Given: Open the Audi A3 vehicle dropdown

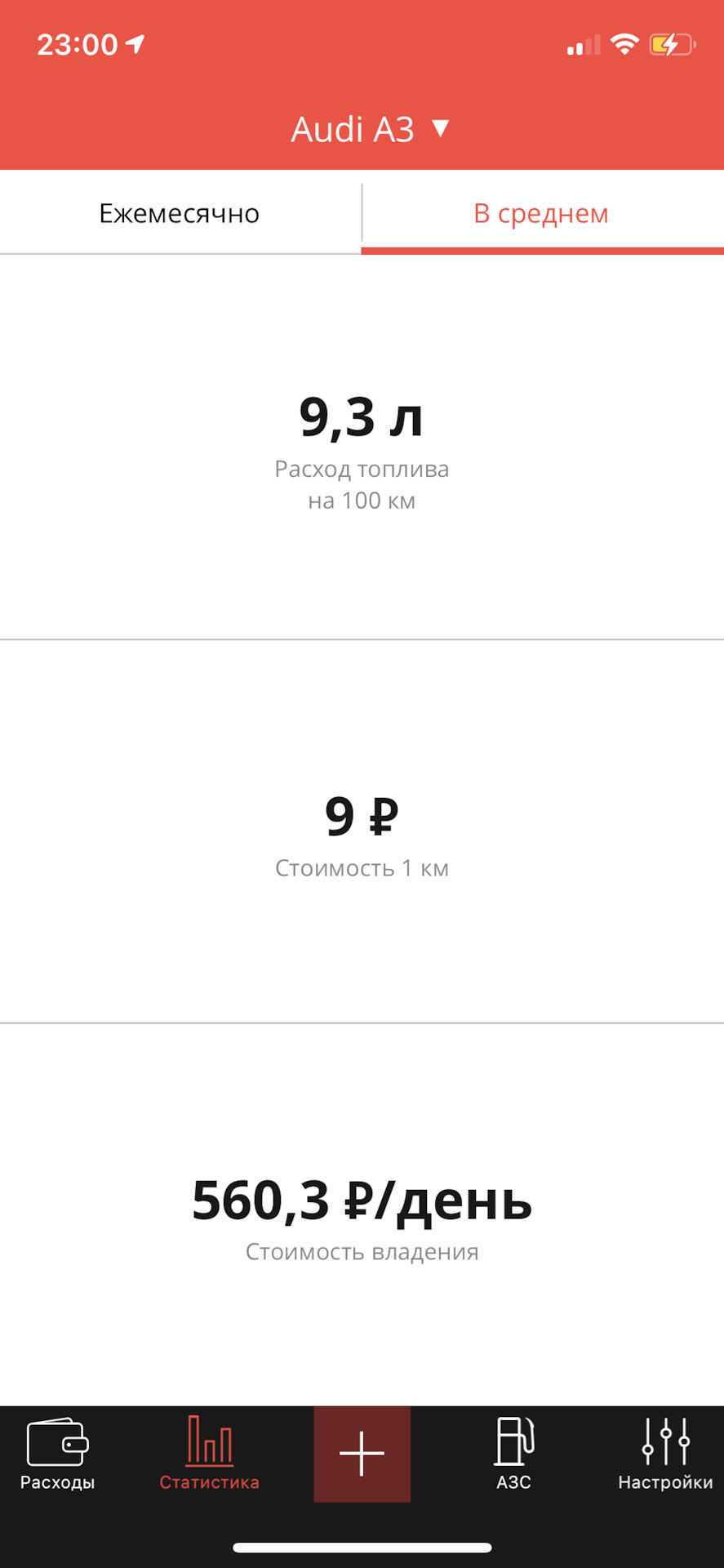Looking at the screenshot, I should (x=370, y=129).
